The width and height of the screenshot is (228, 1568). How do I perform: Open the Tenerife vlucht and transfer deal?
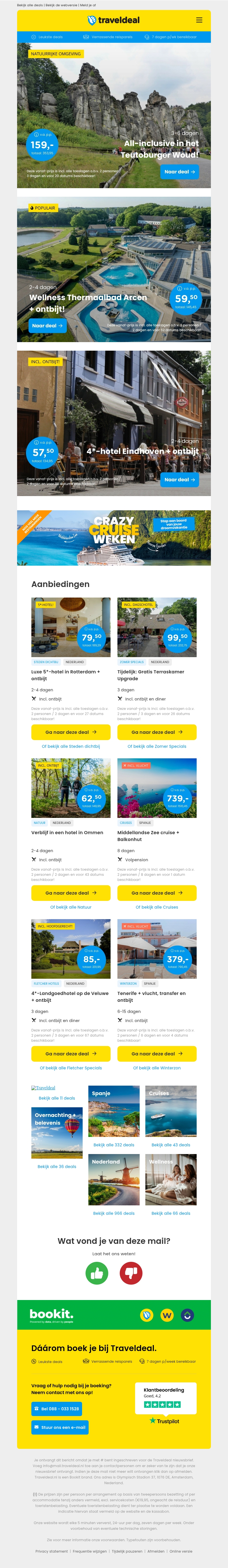pyautogui.click(x=157, y=1054)
